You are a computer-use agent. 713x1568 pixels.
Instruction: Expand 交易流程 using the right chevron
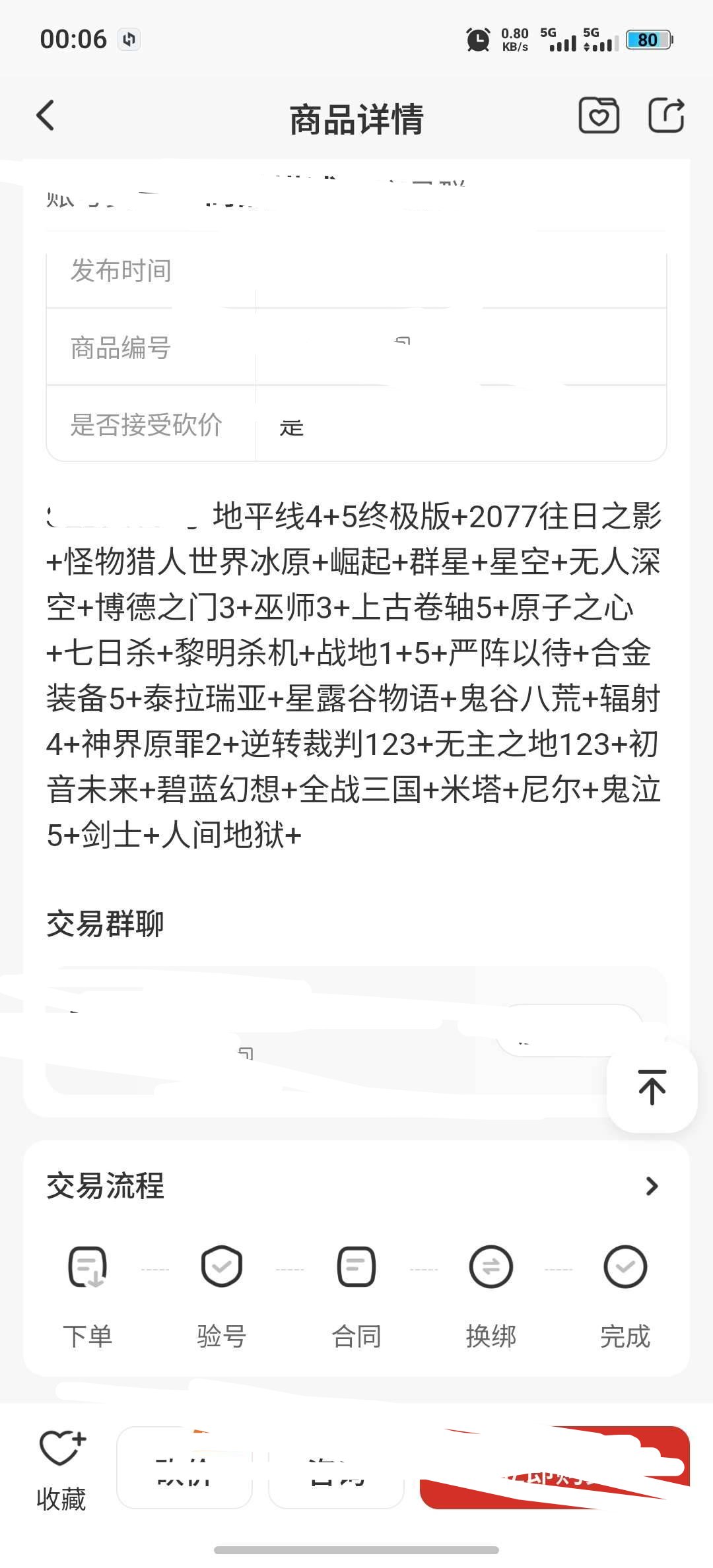click(x=650, y=1186)
